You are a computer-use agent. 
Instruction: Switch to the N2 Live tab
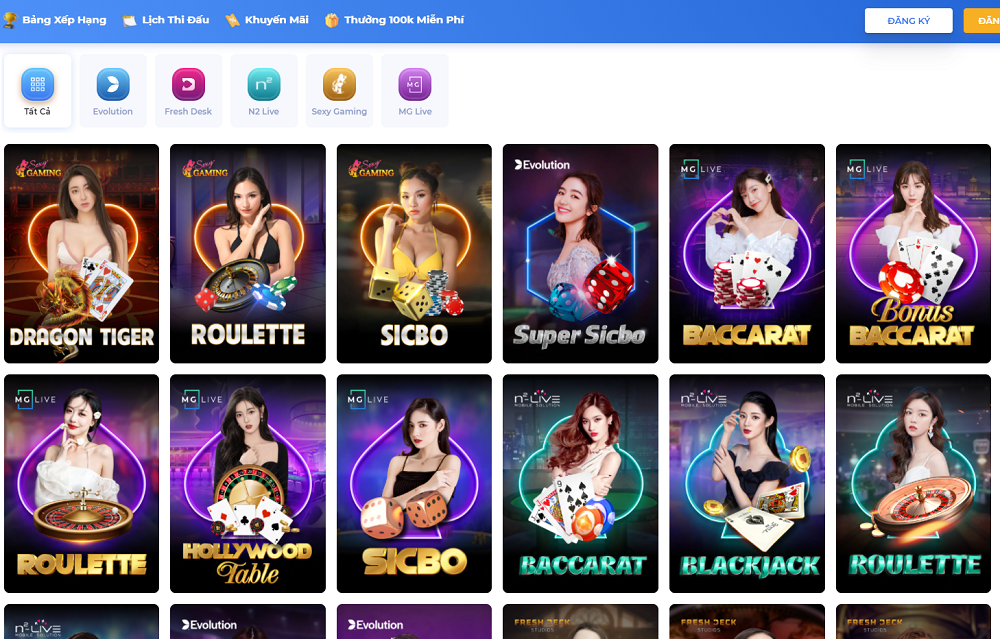pos(264,91)
